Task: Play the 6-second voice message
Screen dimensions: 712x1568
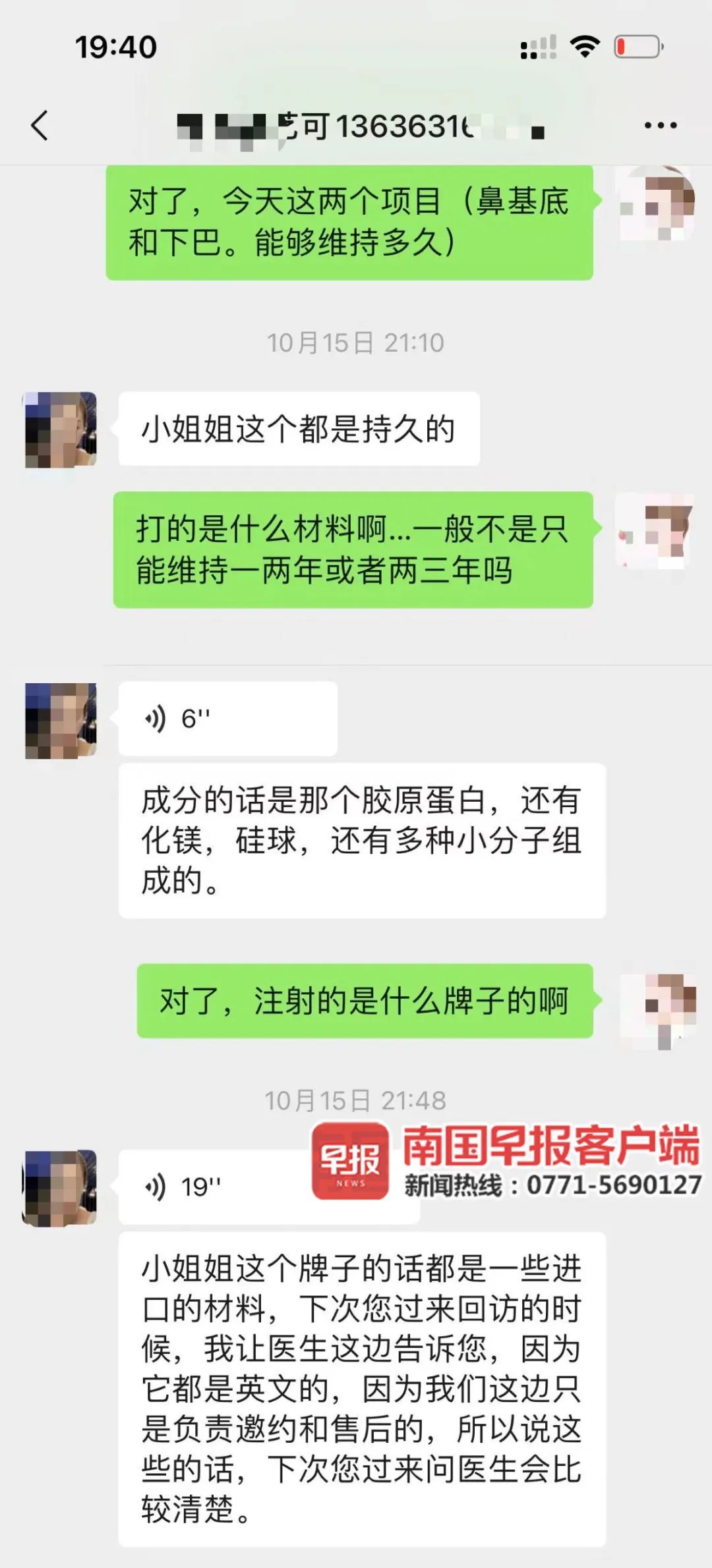Action: tap(227, 719)
